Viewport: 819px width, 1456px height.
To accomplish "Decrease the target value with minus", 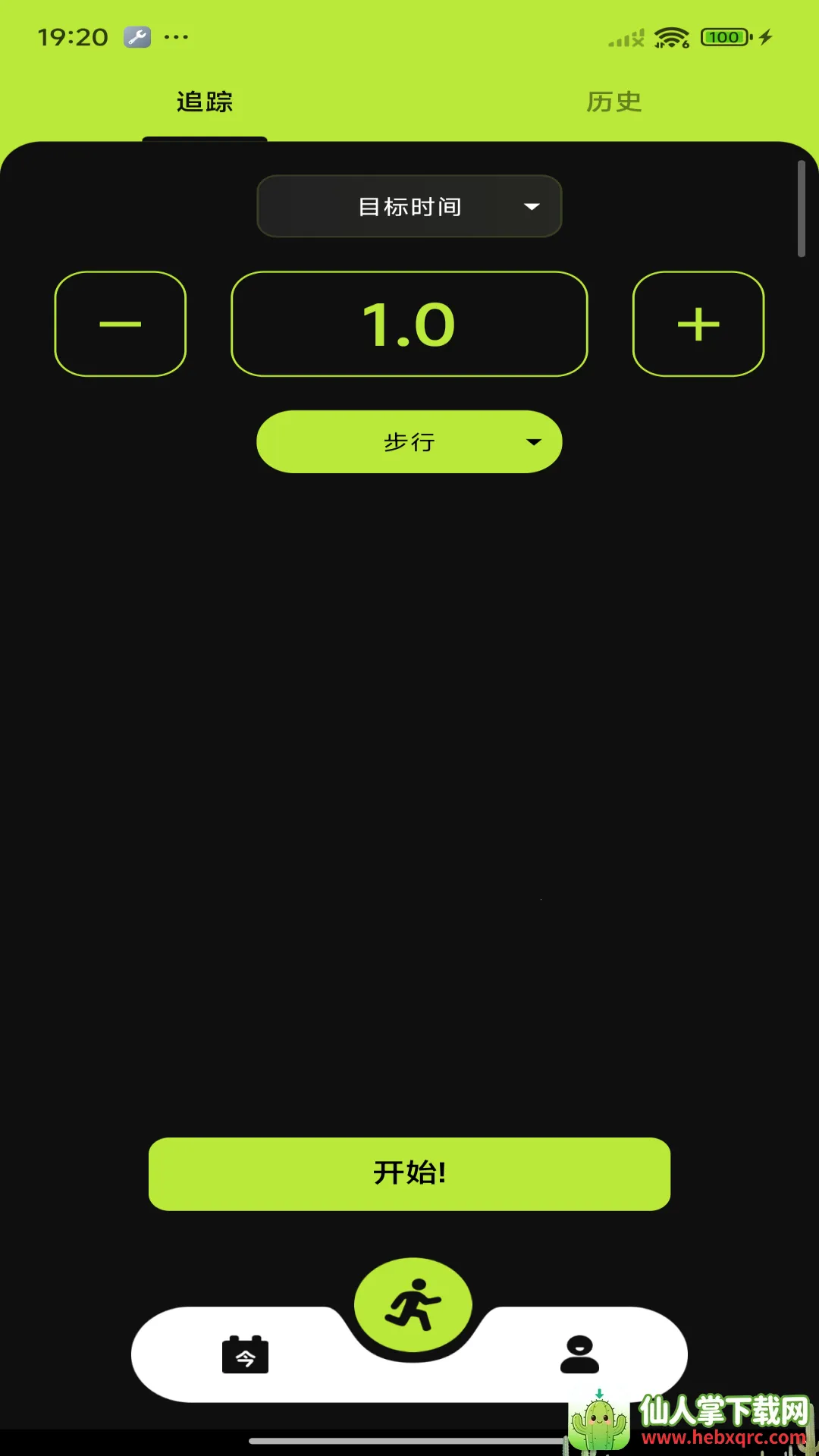I will (x=121, y=324).
